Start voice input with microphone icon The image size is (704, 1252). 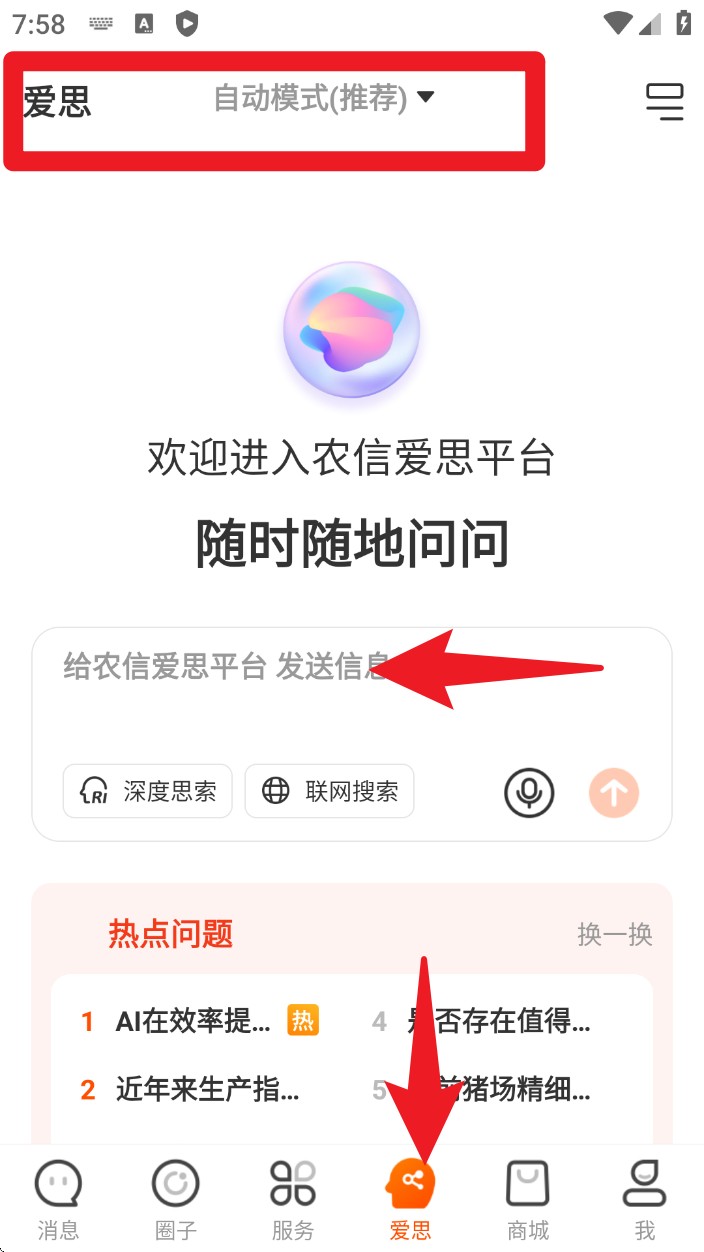pos(528,793)
